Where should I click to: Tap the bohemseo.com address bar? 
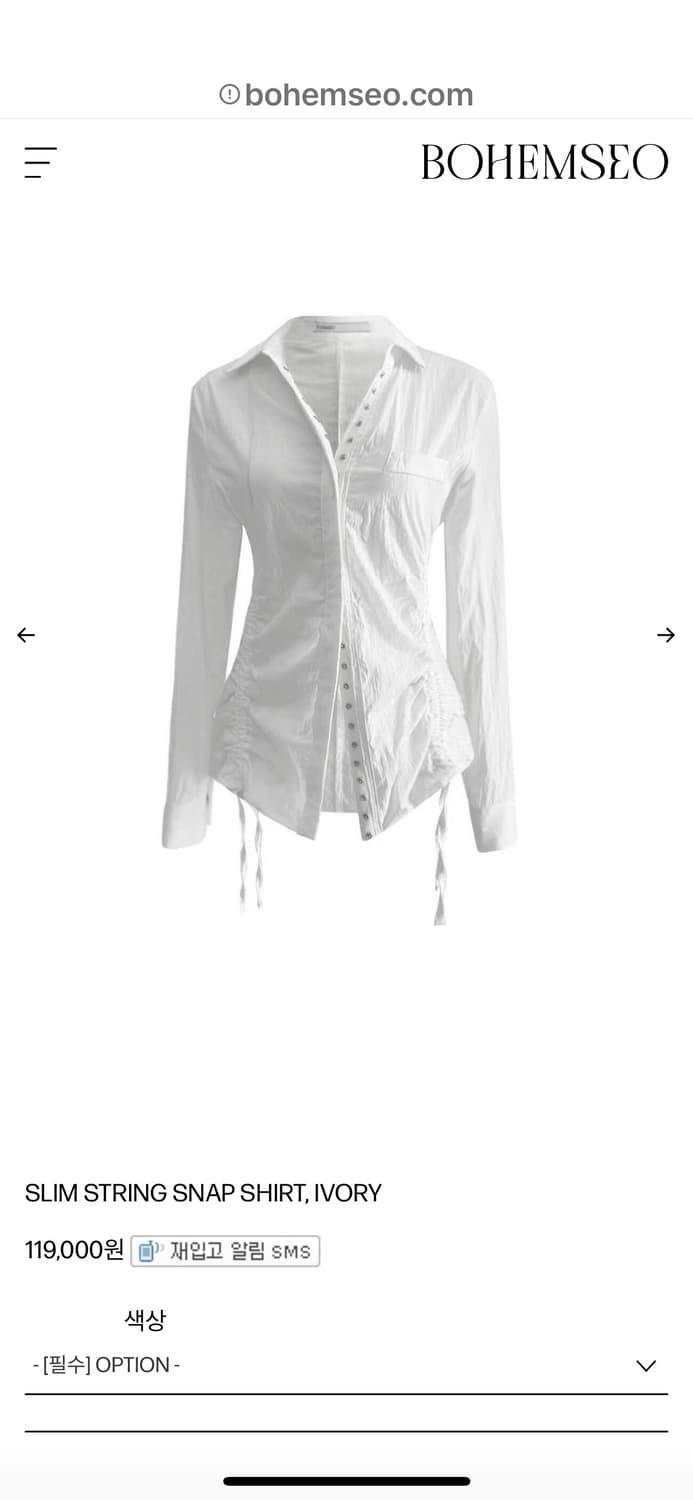pos(346,95)
